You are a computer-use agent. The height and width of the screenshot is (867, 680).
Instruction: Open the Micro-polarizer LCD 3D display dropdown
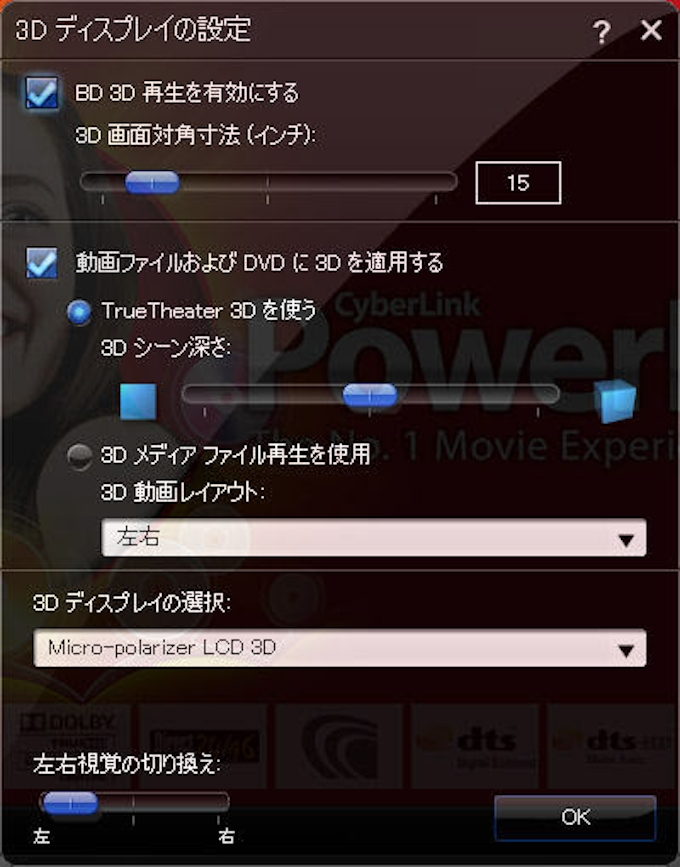click(340, 648)
